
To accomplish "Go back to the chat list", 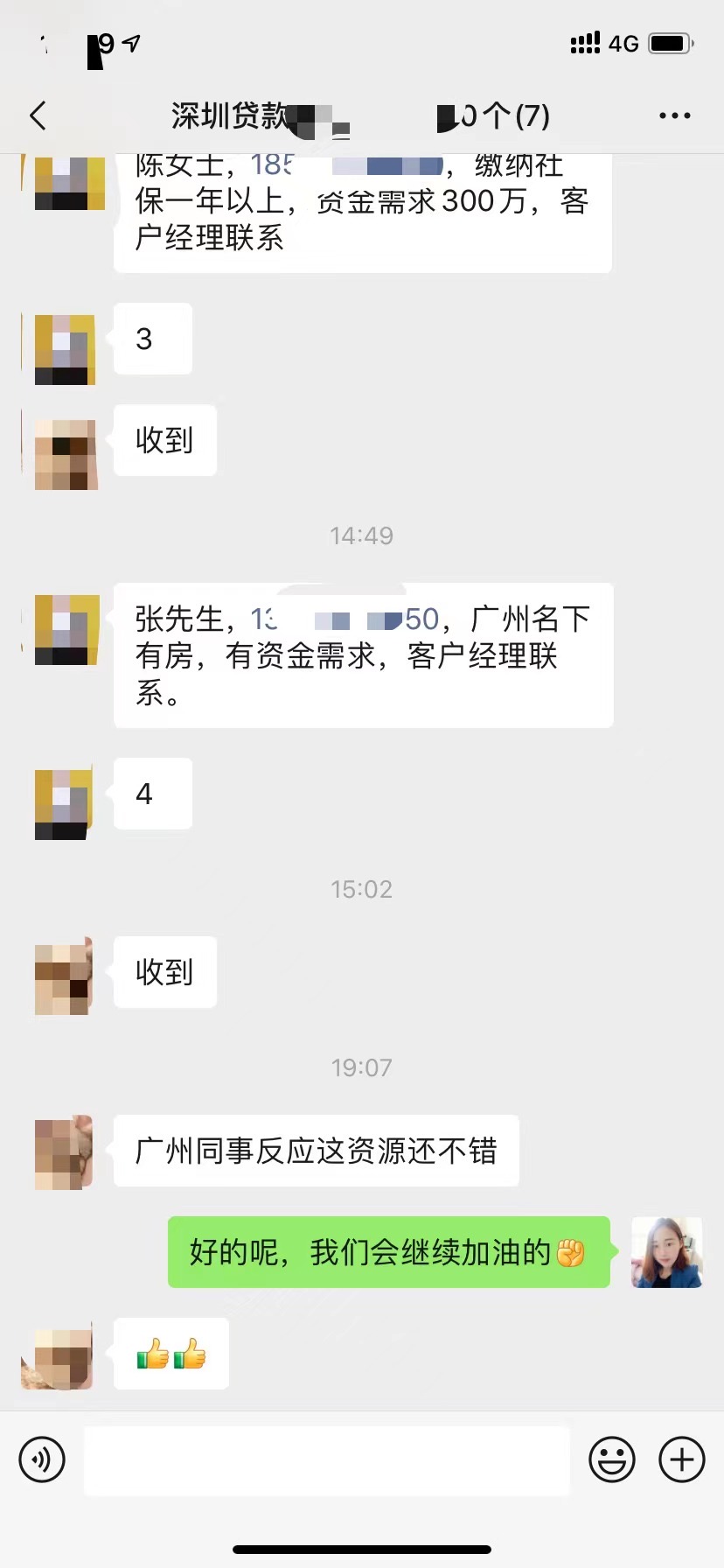I will (38, 115).
